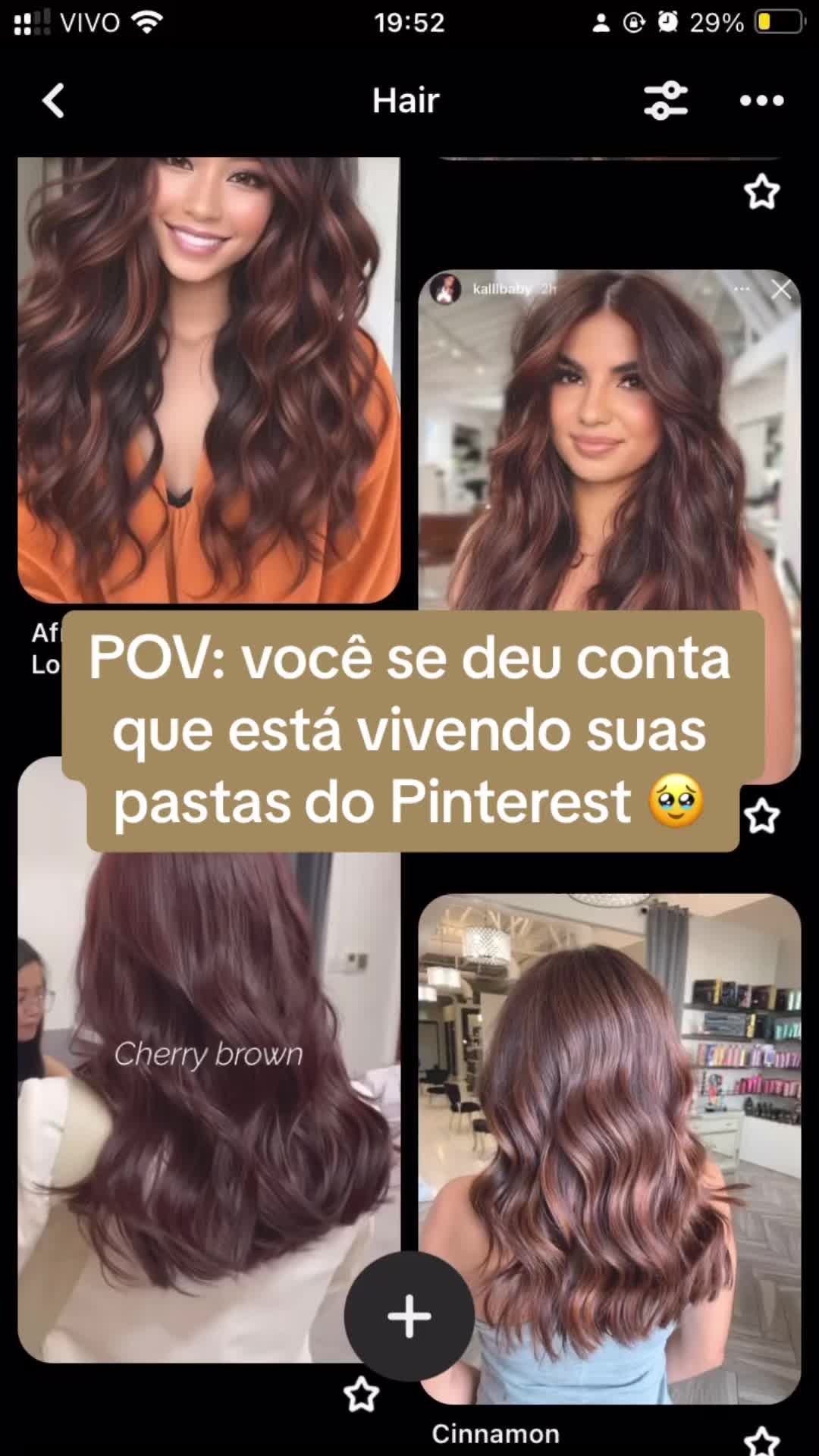Open the board filter and organize options
The width and height of the screenshot is (819, 1456).
pos(665,101)
